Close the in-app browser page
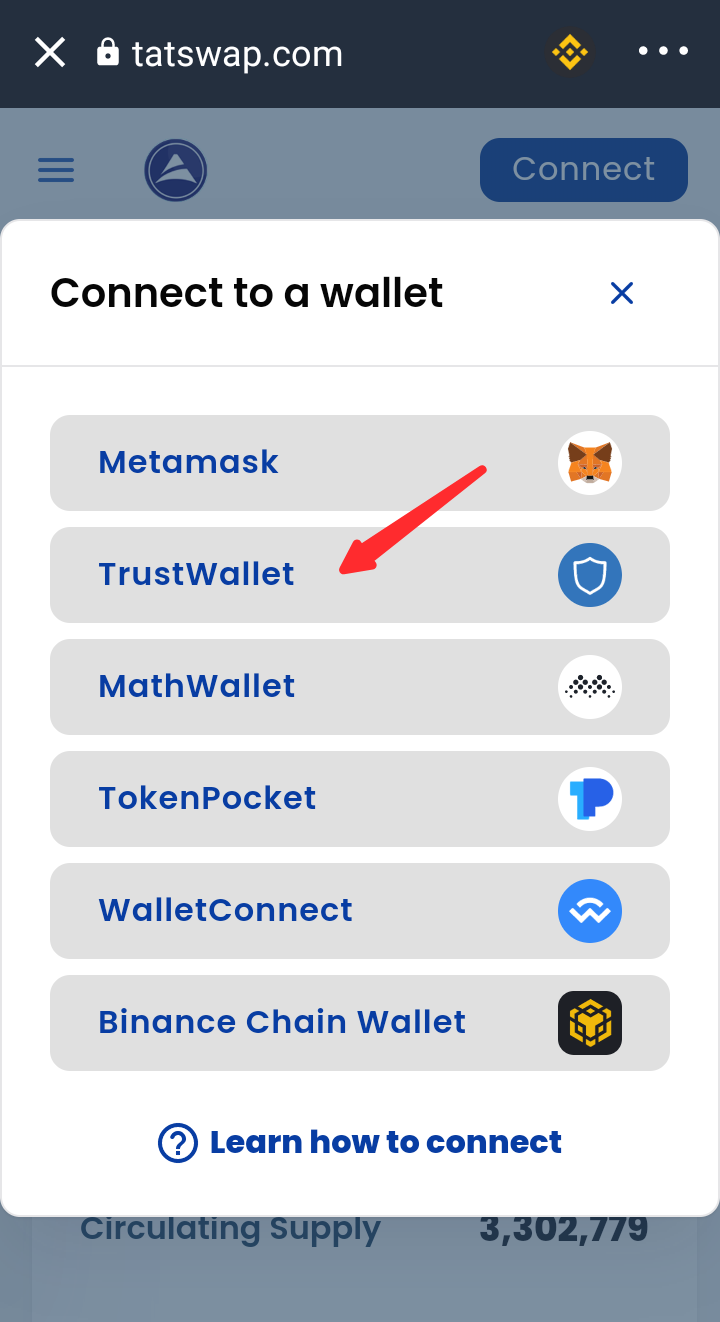 50,52
